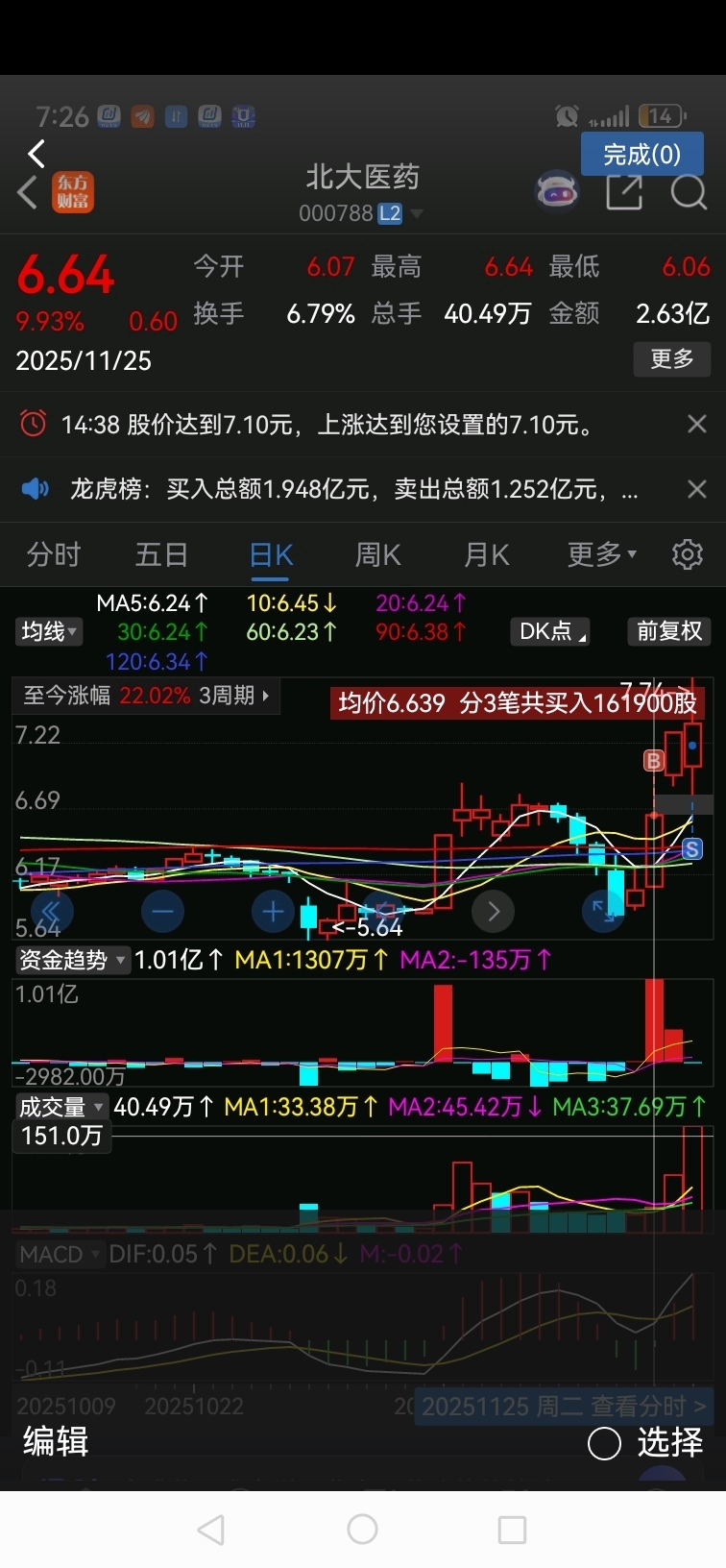The width and height of the screenshot is (726, 1568).
Task: Tap 更多 for more quote details
Action: tap(671, 359)
